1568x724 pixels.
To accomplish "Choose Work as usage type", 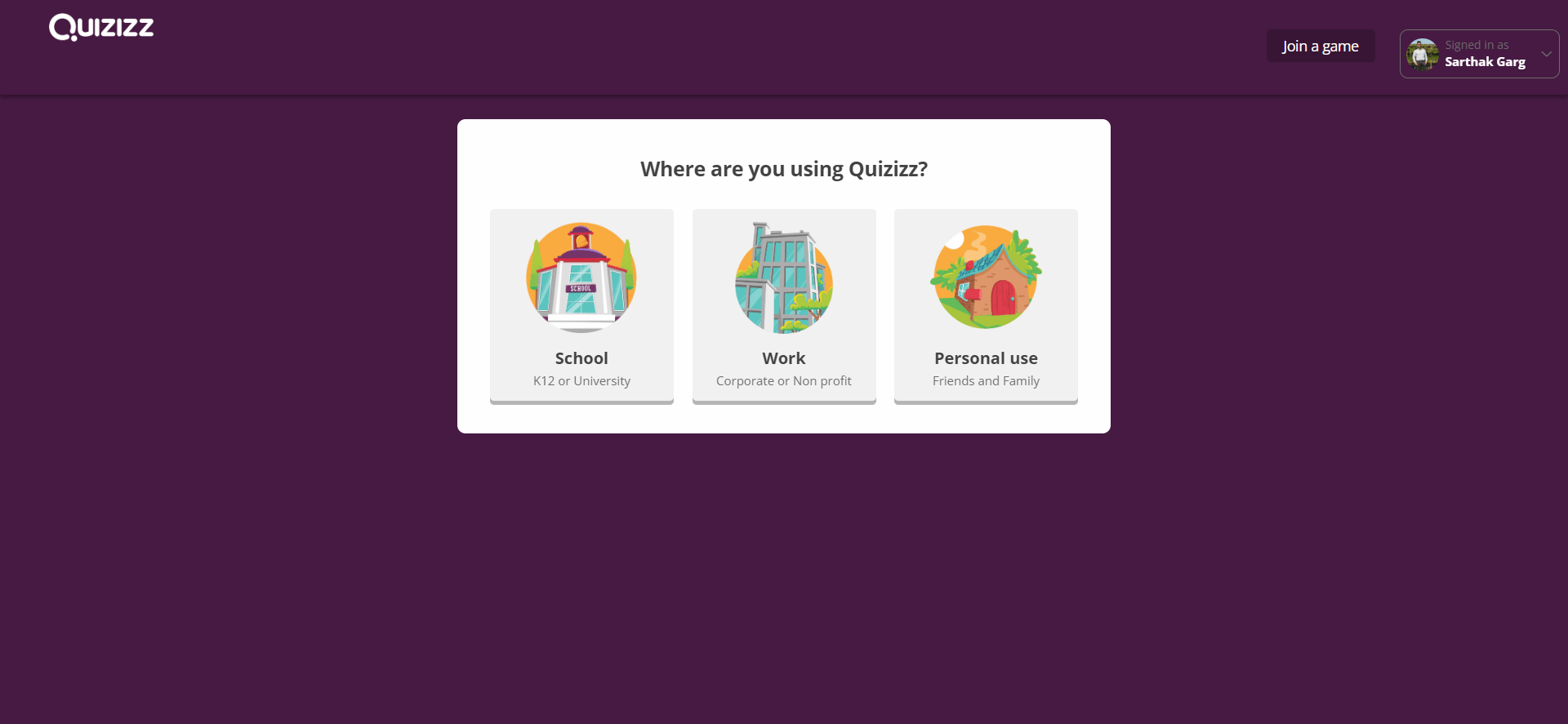I will pyautogui.click(x=784, y=306).
